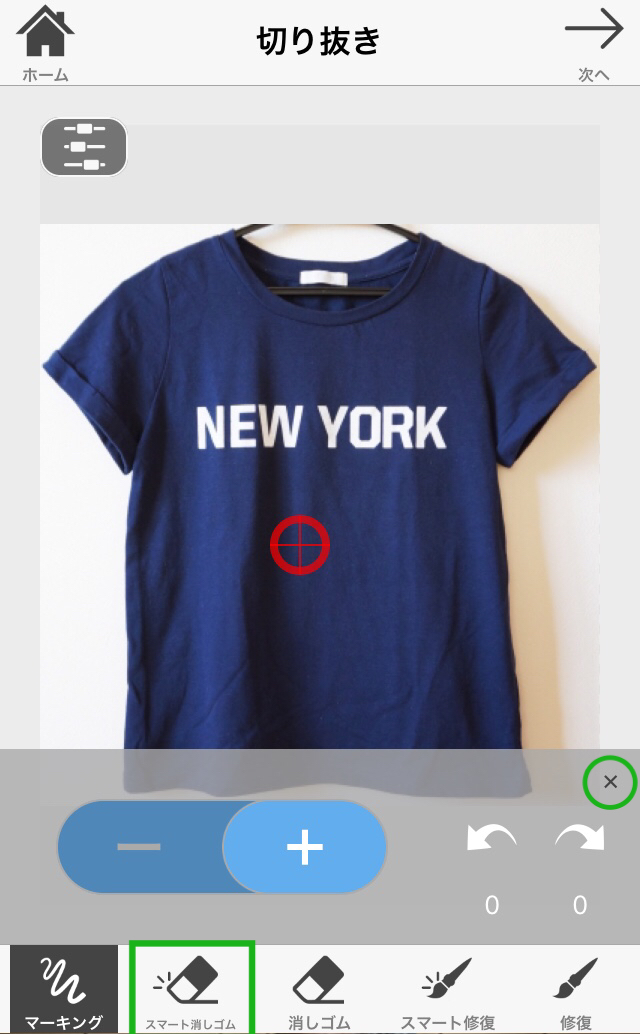Screen dimensions: 640x1034
Task: Close the marking options panel
Action: point(610,782)
